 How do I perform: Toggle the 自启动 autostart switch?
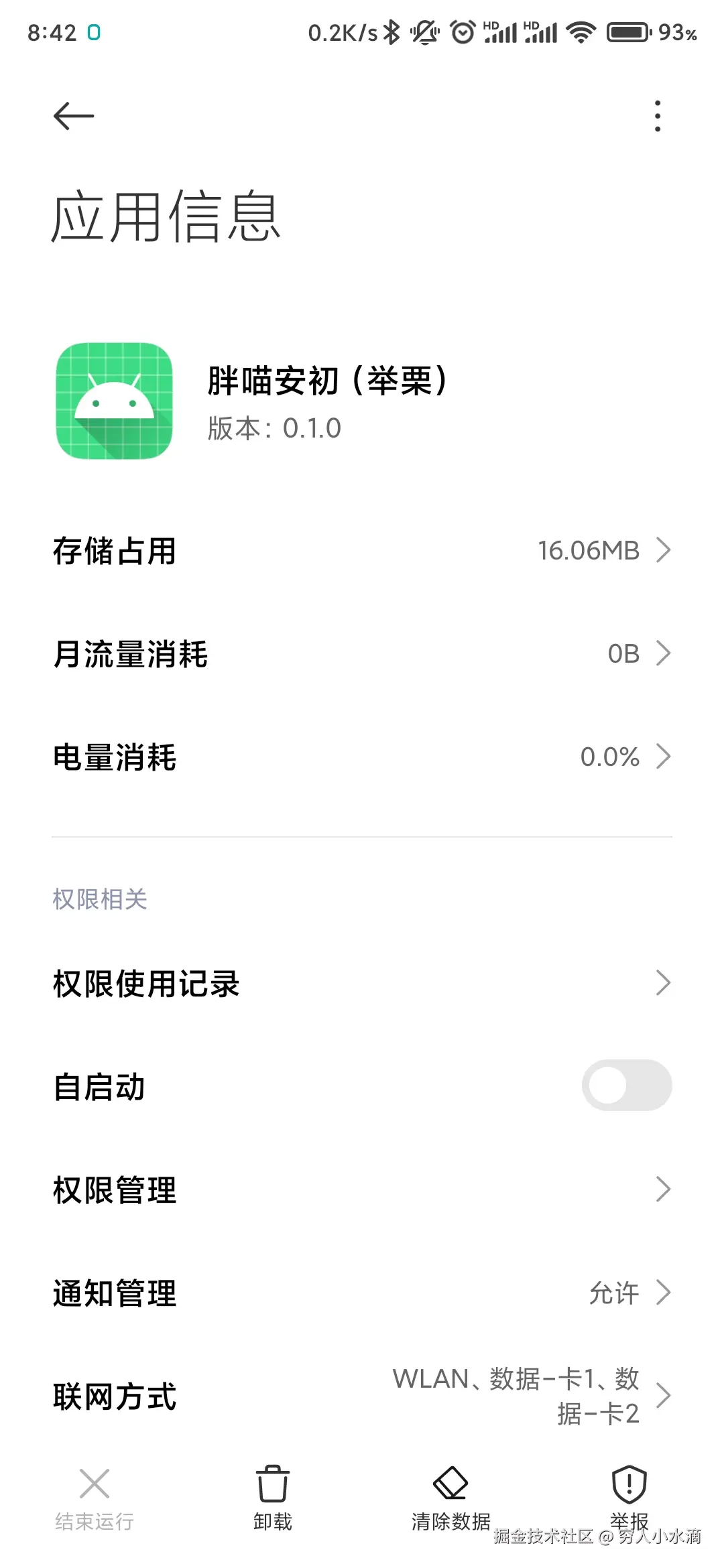click(x=626, y=1086)
